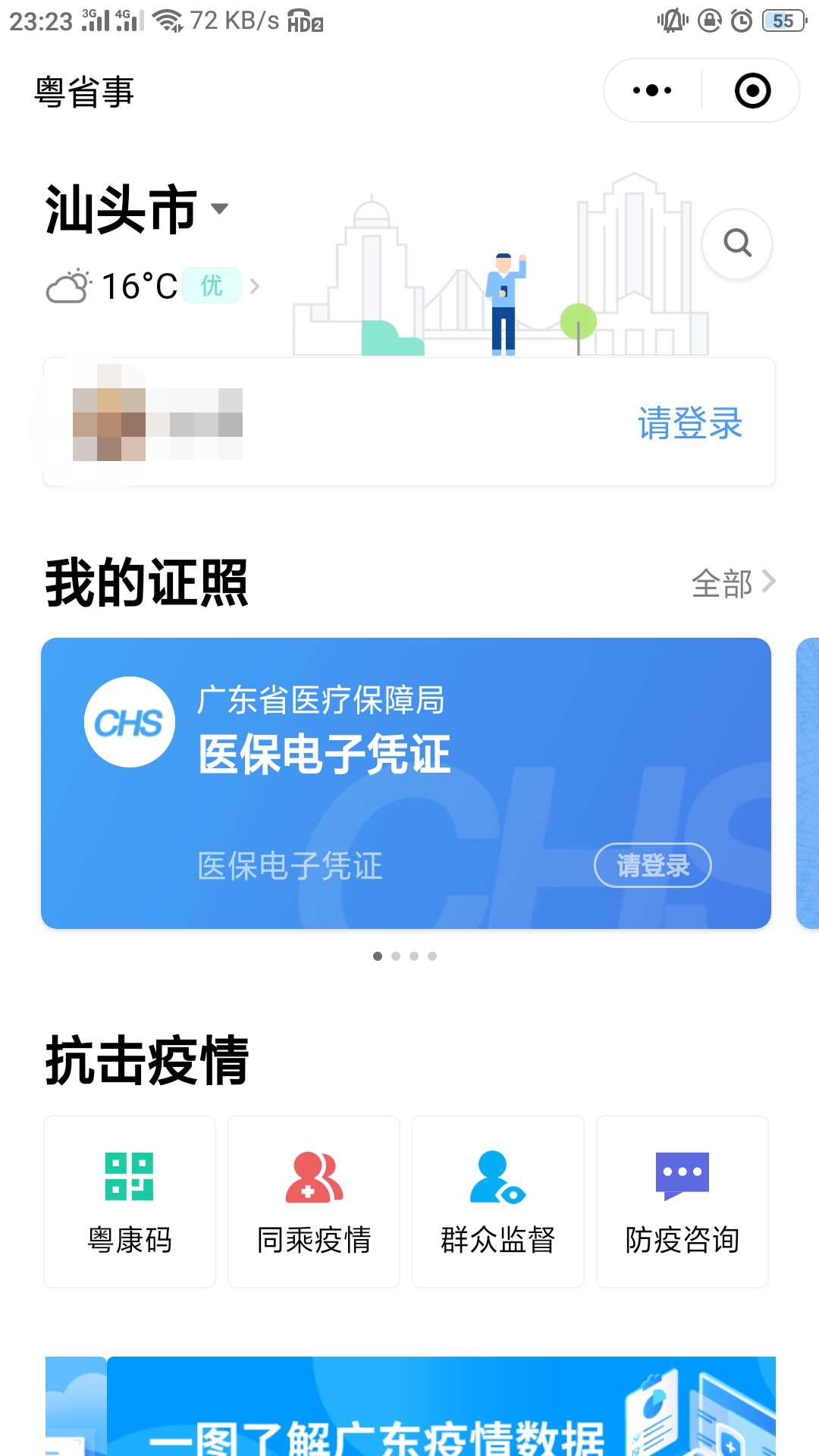Image resolution: width=819 pixels, height=1456 pixels.
Task: Tap the search magnifier icon
Action: click(x=737, y=243)
